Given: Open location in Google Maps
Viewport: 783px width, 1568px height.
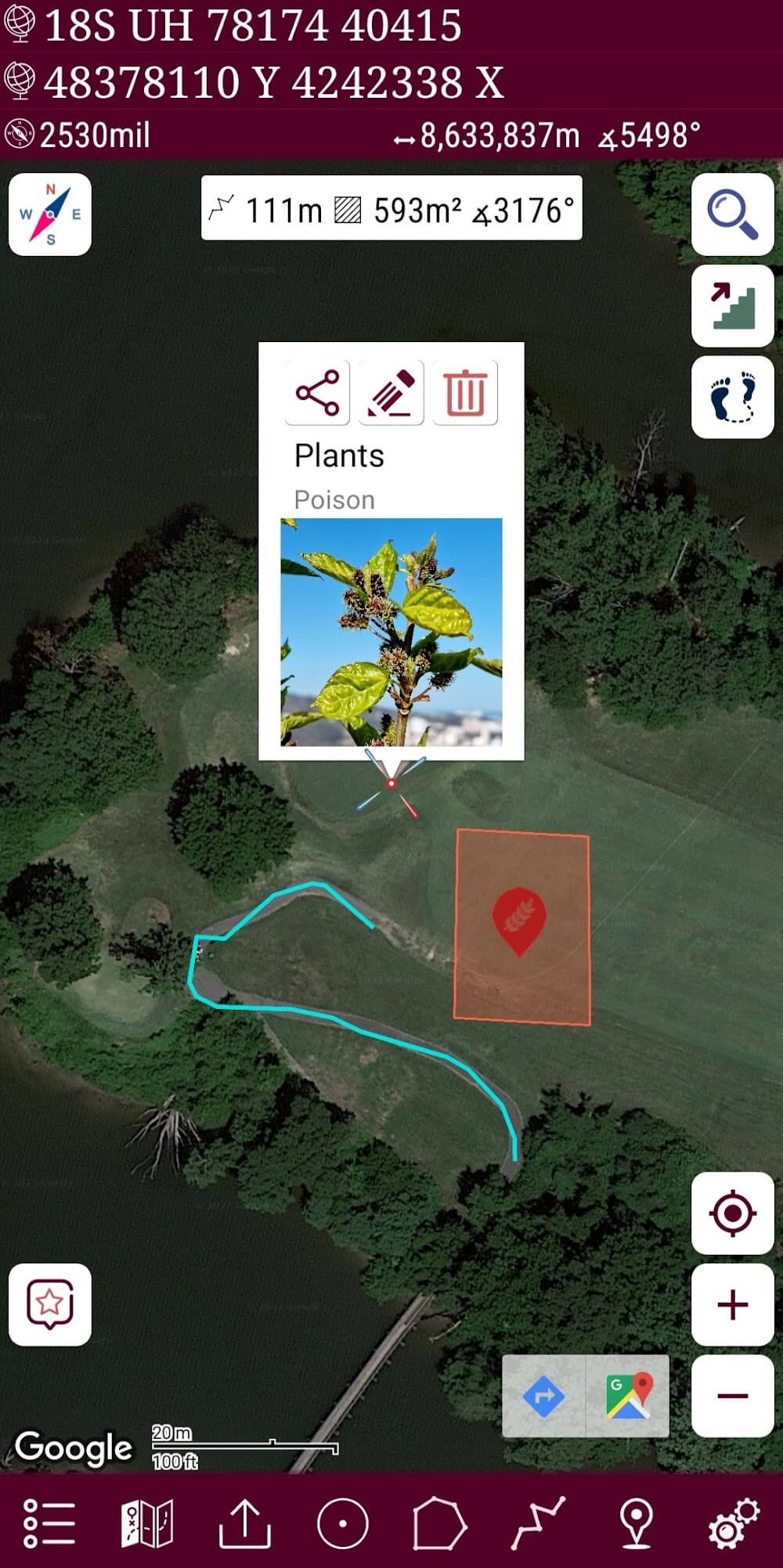Looking at the screenshot, I should 628,1396.
